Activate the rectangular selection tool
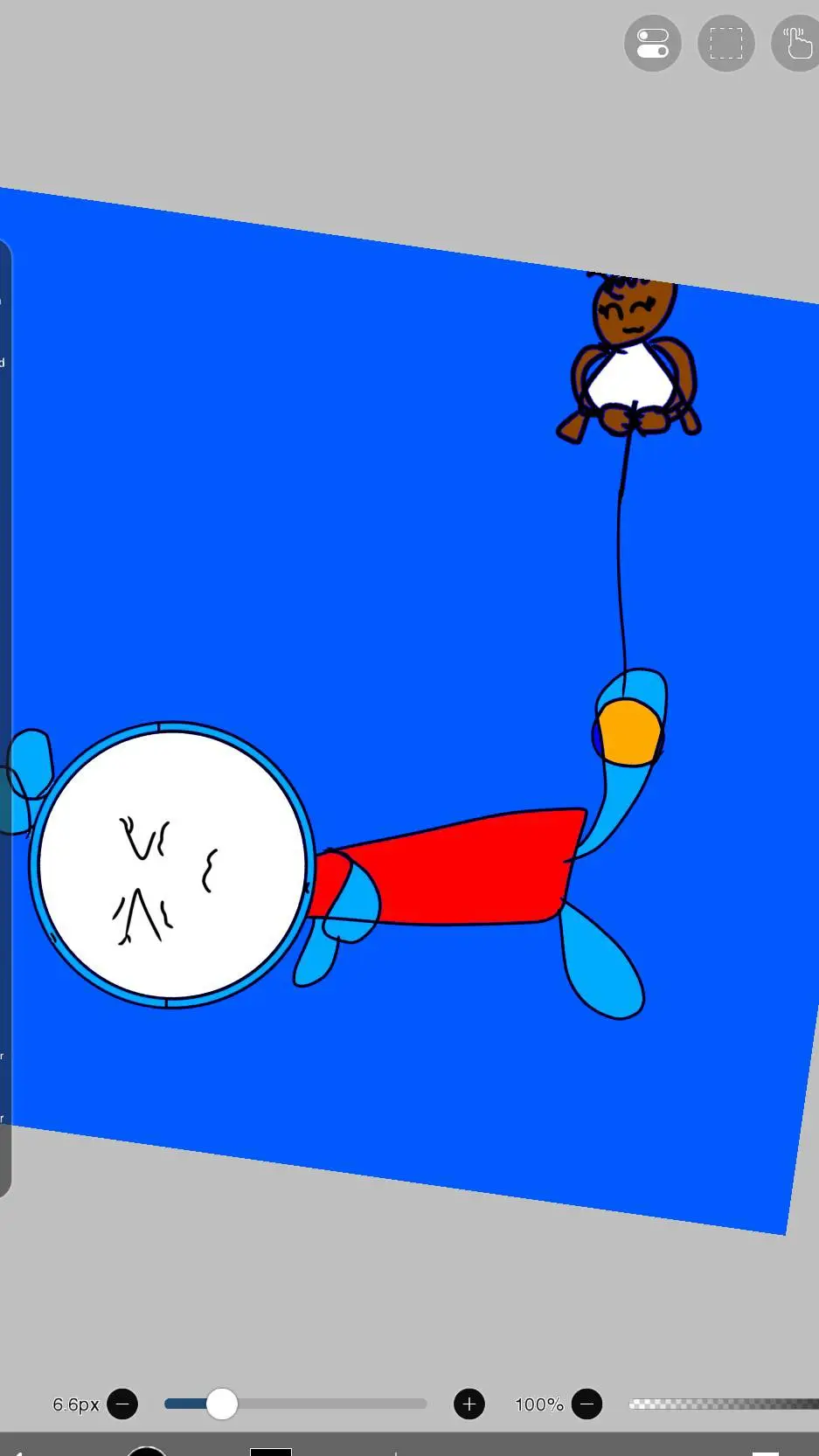Viewport: 819px width, 1456px height. tap(725, 43)
